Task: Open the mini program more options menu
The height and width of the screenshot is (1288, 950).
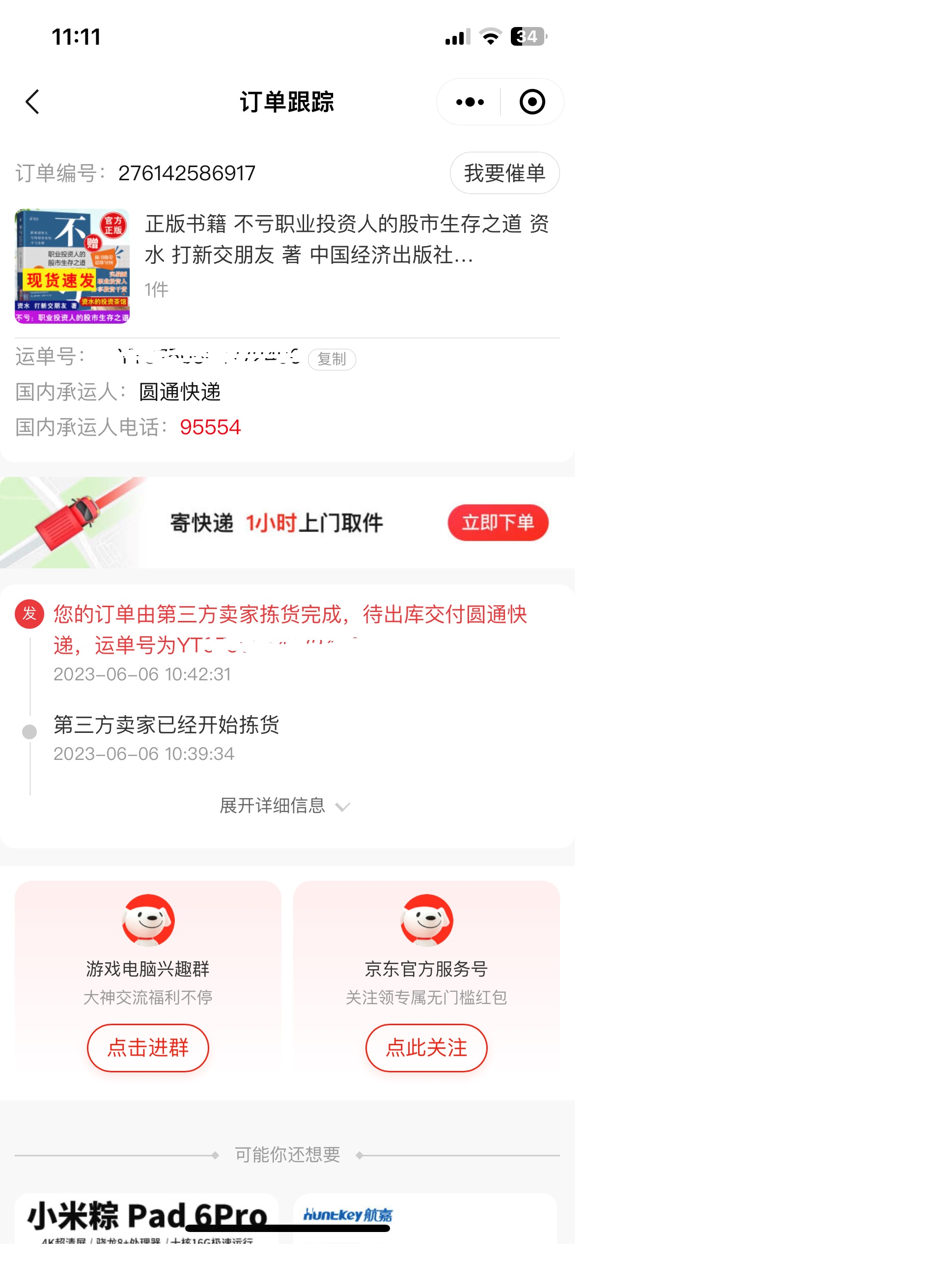Action: [x=470, y=102]
